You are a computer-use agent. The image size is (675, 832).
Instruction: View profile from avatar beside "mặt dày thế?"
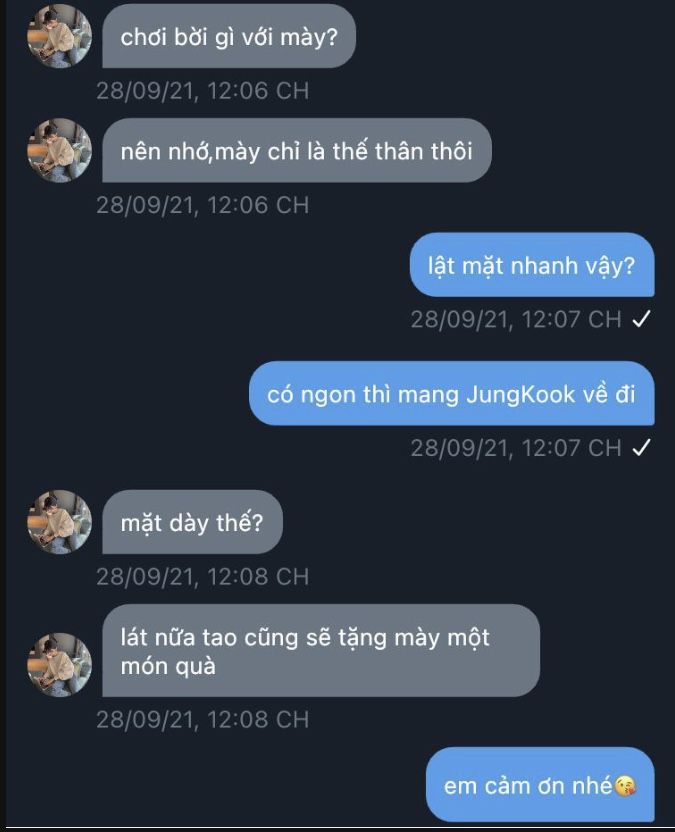(59, 521)
